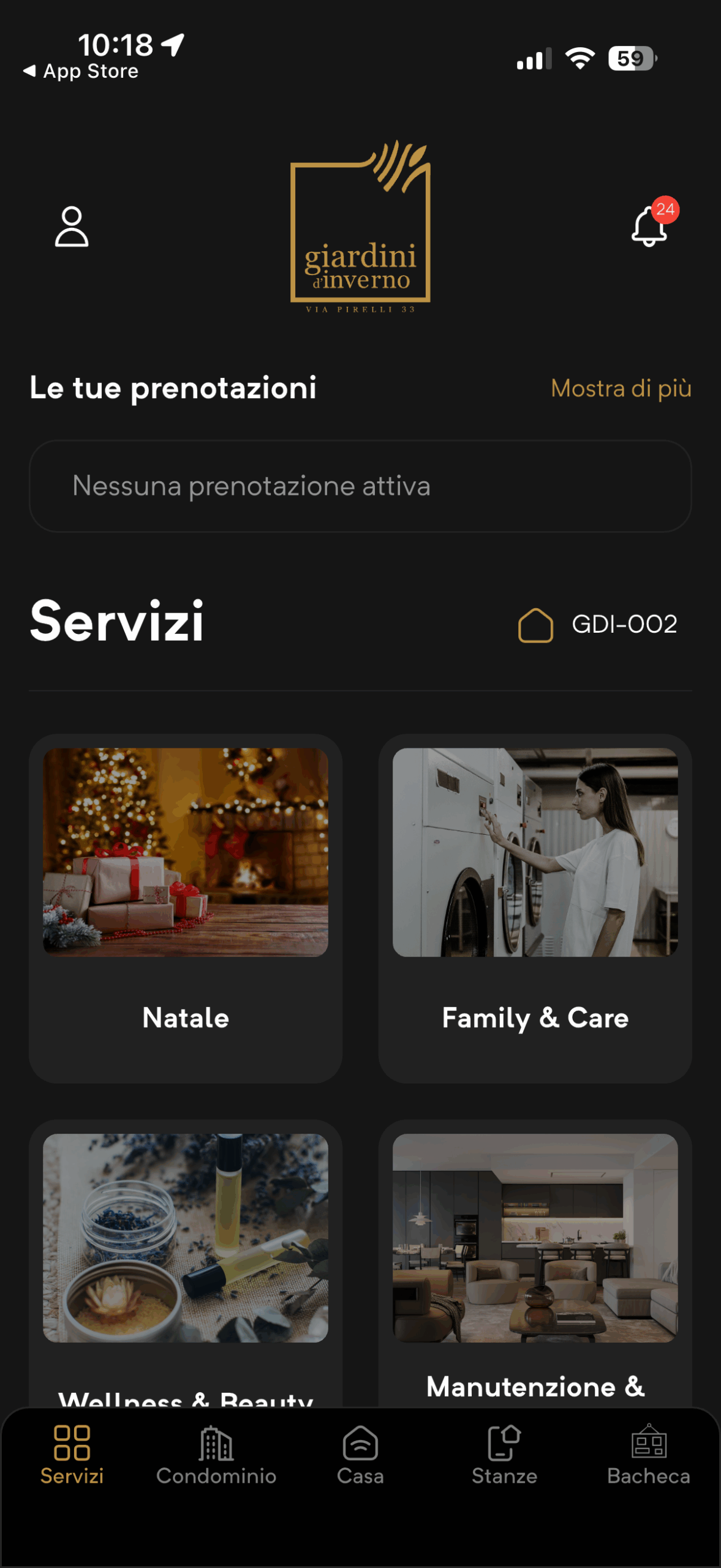The width and height of the screenshot is (721, 1568).
Task: Open the notifications bell
Action: 649,226
